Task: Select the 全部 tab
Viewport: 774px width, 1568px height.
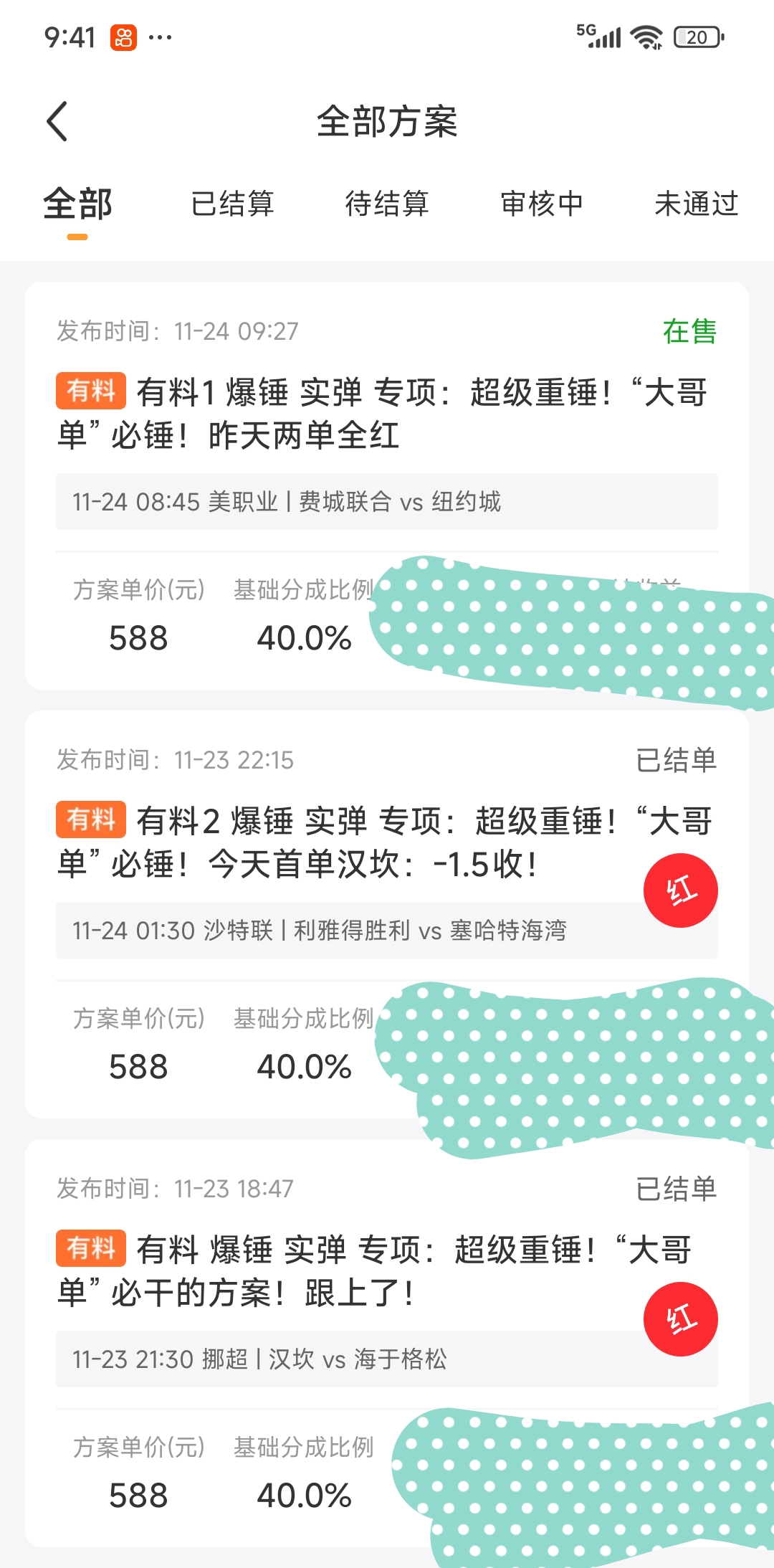Action: pyautogui.click(x=77, y=204)
